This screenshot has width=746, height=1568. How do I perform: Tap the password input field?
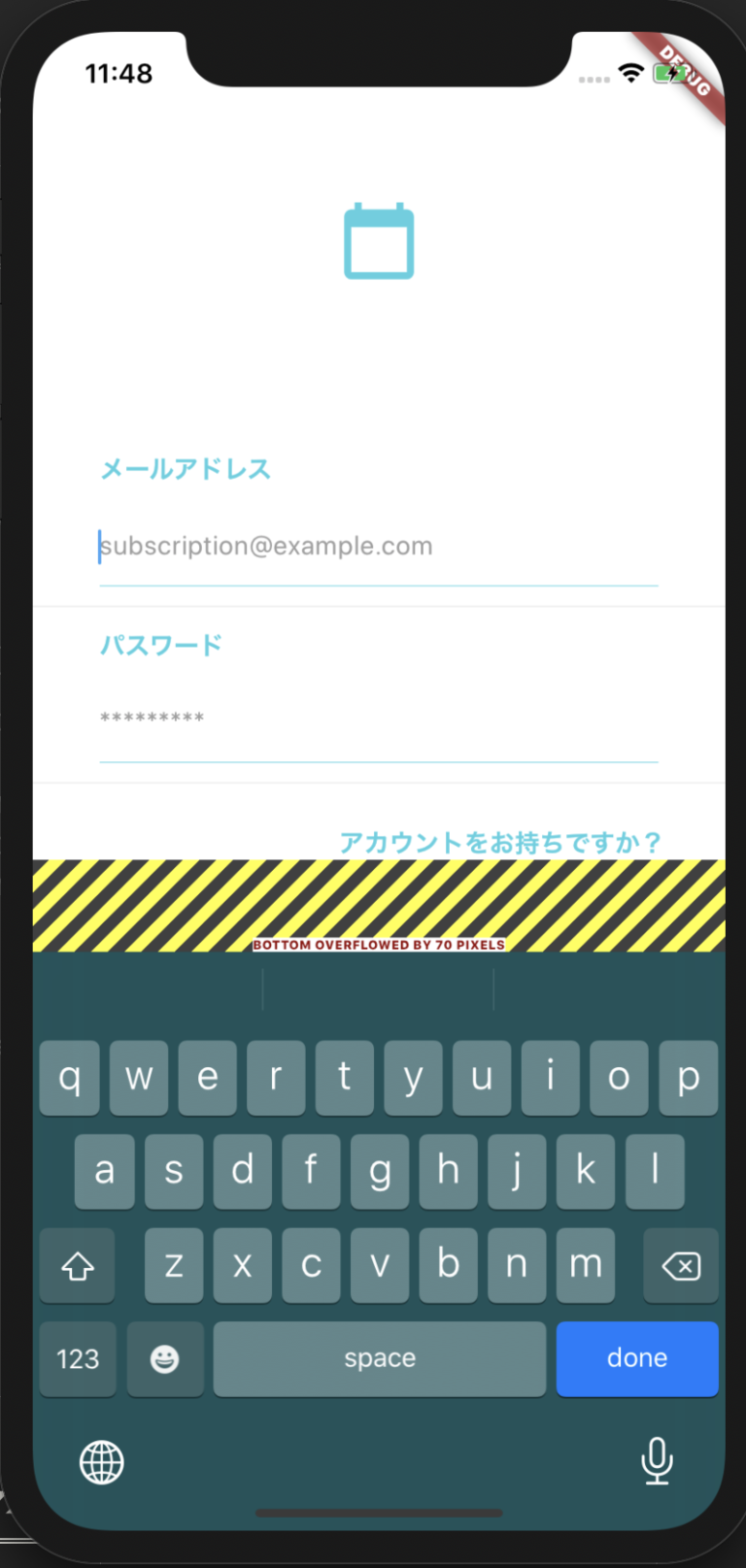pyautogui.click(x=379, y=719)
